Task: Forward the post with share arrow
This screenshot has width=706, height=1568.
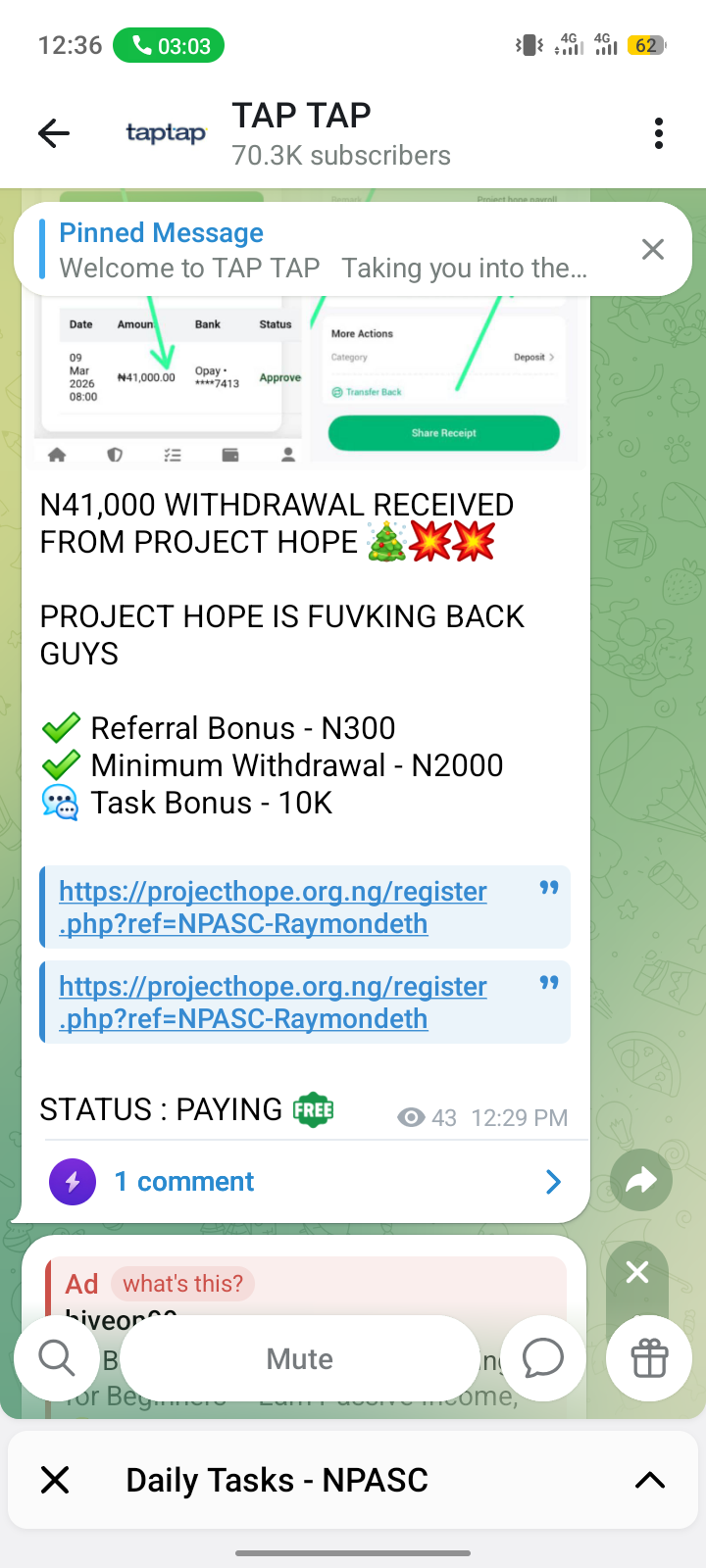Action: point(640,1181)
